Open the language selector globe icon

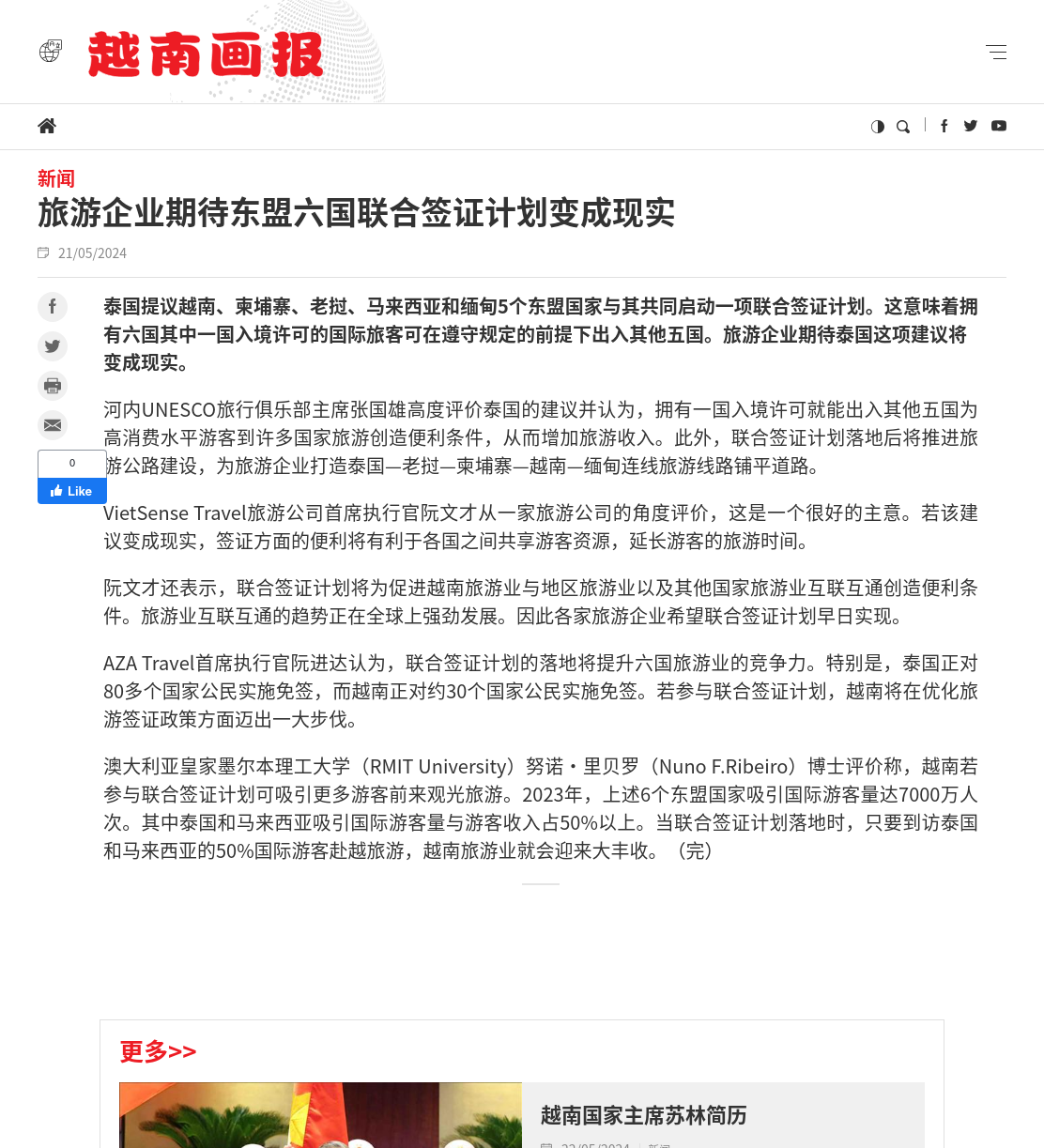pyautogui.click(x=51, y=51)
